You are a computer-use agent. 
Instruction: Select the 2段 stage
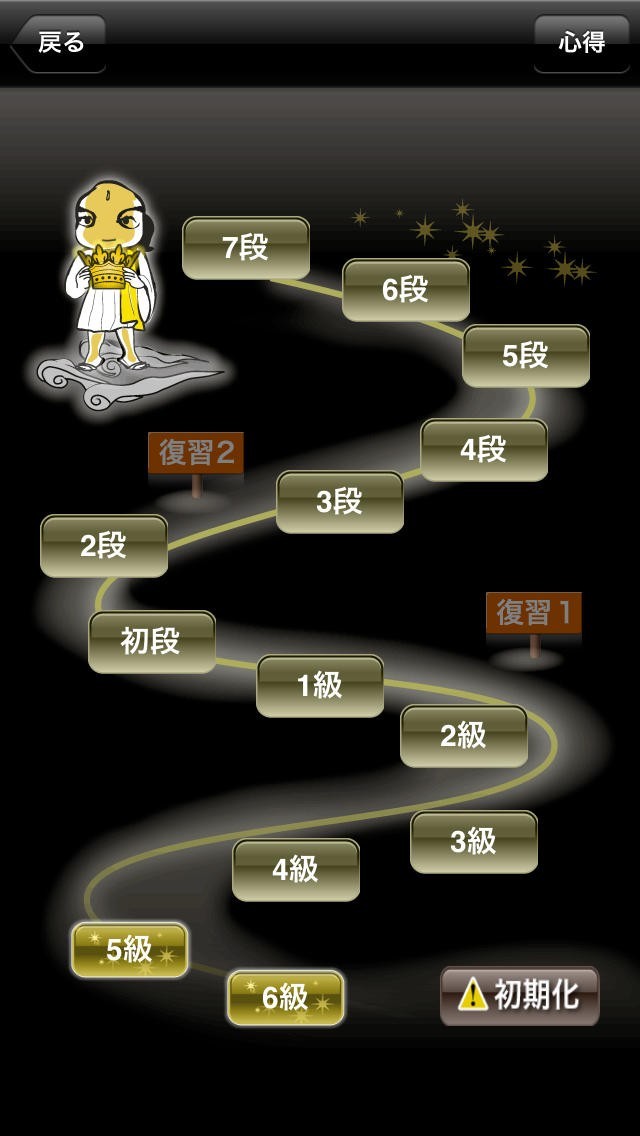coord(104,546)
